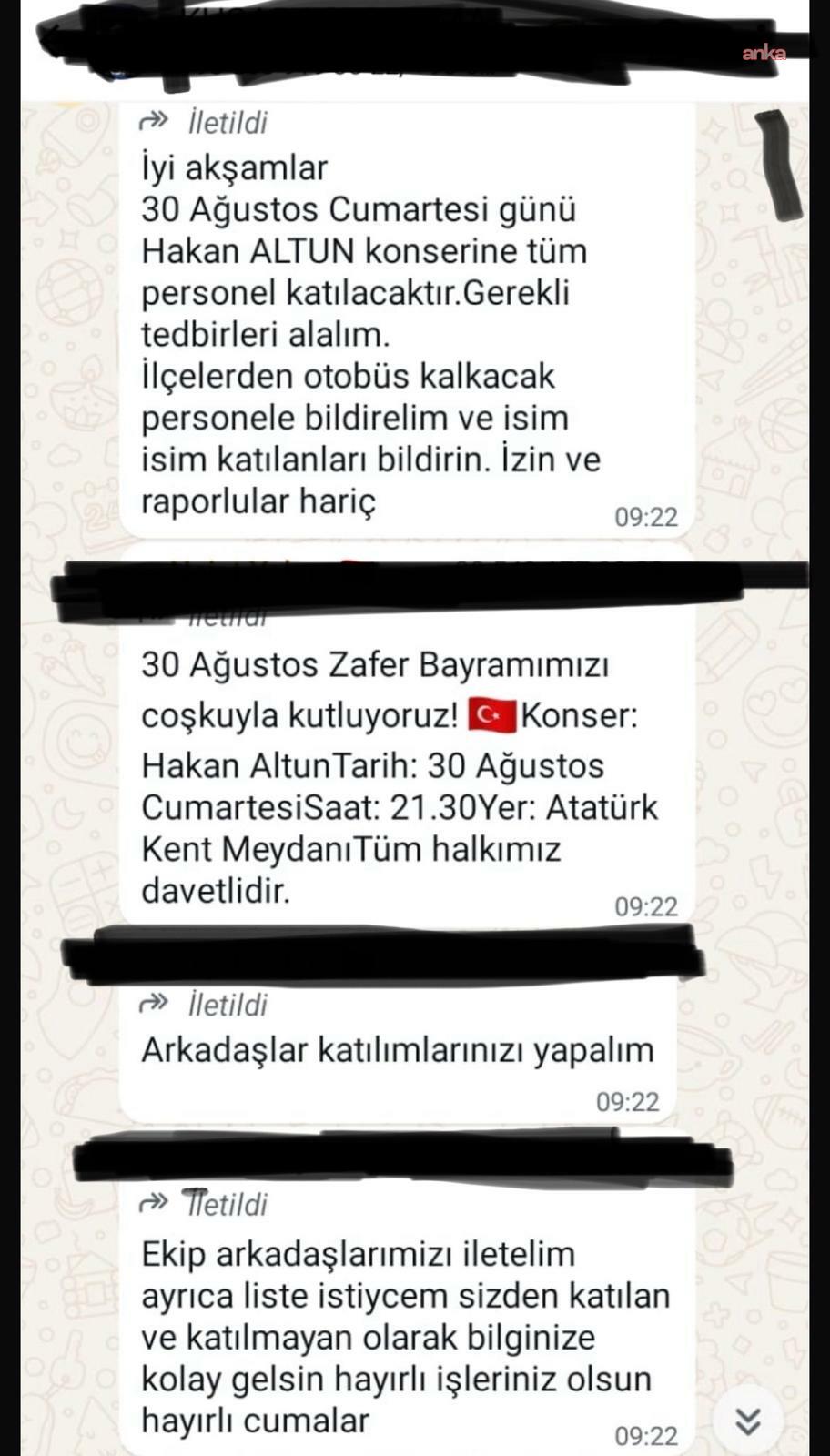Click the forwarded arrow on the bottom 'Ekip arkadaşlarımızı' message

(152, 1202)
